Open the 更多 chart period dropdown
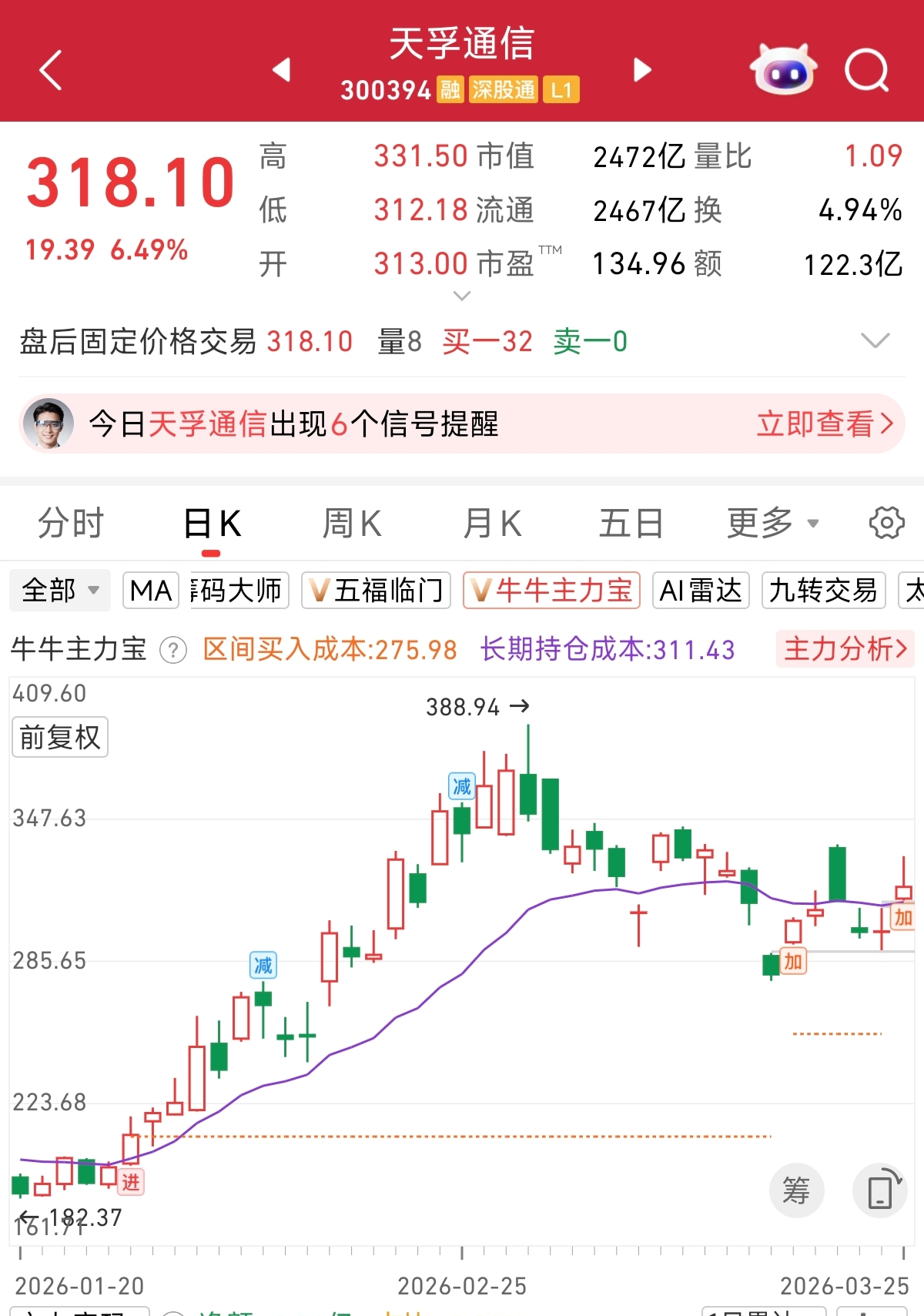The height and width of the screenshot is (1316, 924). click(772, 524)
